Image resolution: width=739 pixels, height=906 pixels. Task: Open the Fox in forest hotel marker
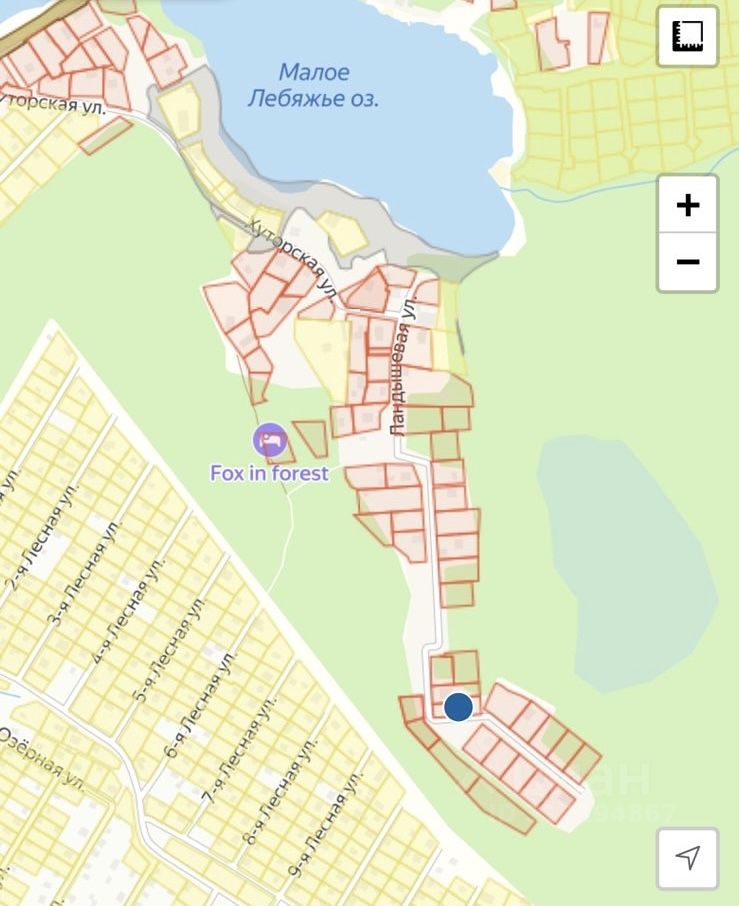(x=269, y=439)
